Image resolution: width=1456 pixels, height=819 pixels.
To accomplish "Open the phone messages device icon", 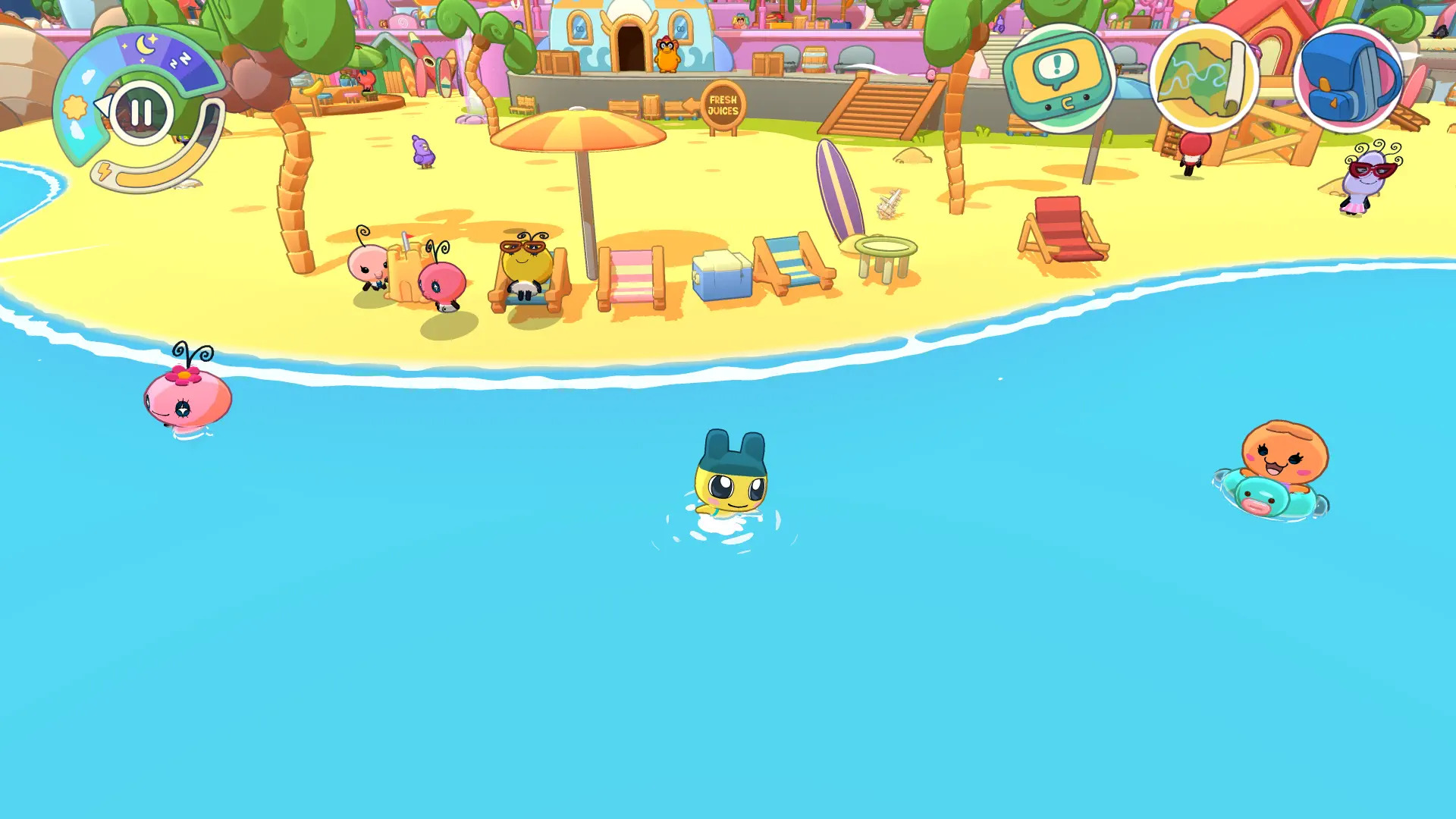I will 1059,78.
